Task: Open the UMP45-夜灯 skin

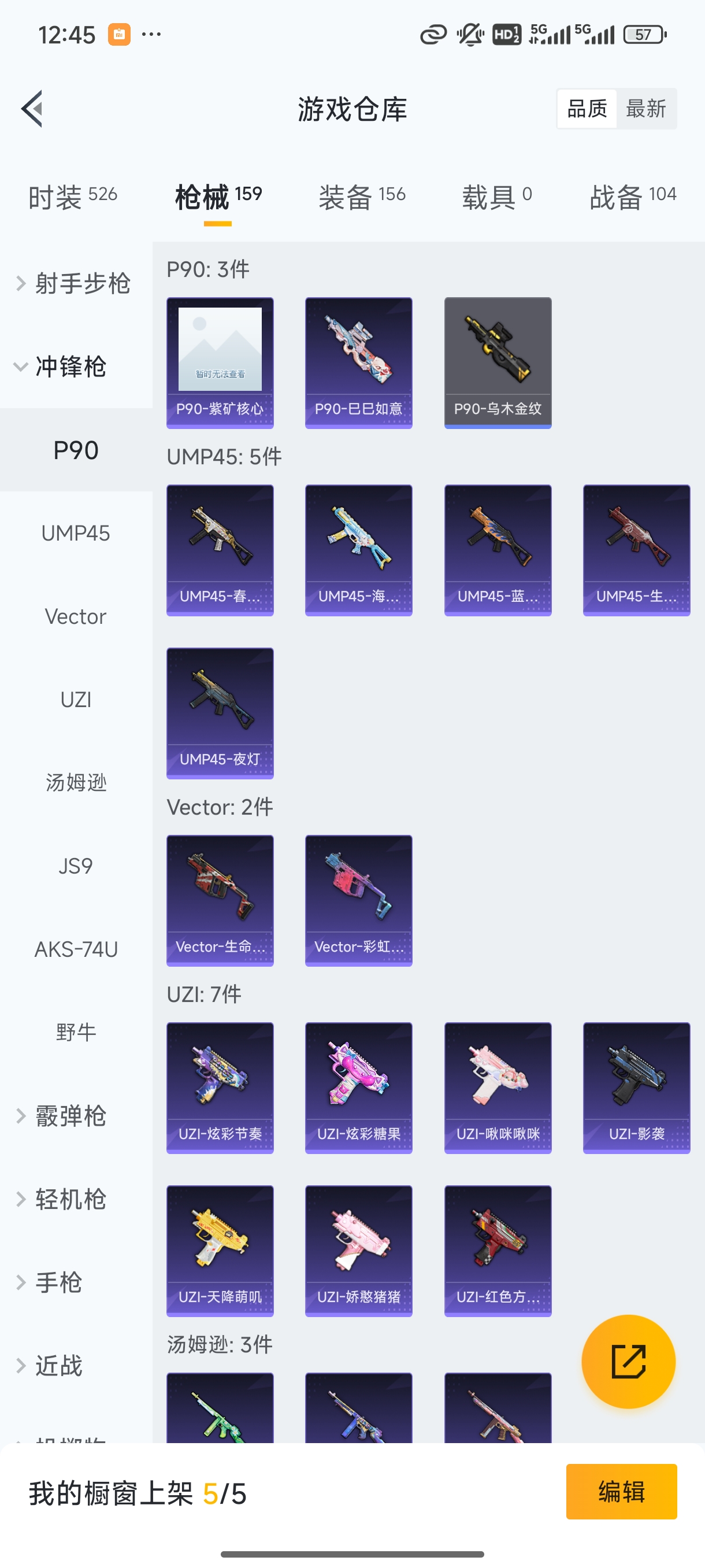Action: [220, 713]
